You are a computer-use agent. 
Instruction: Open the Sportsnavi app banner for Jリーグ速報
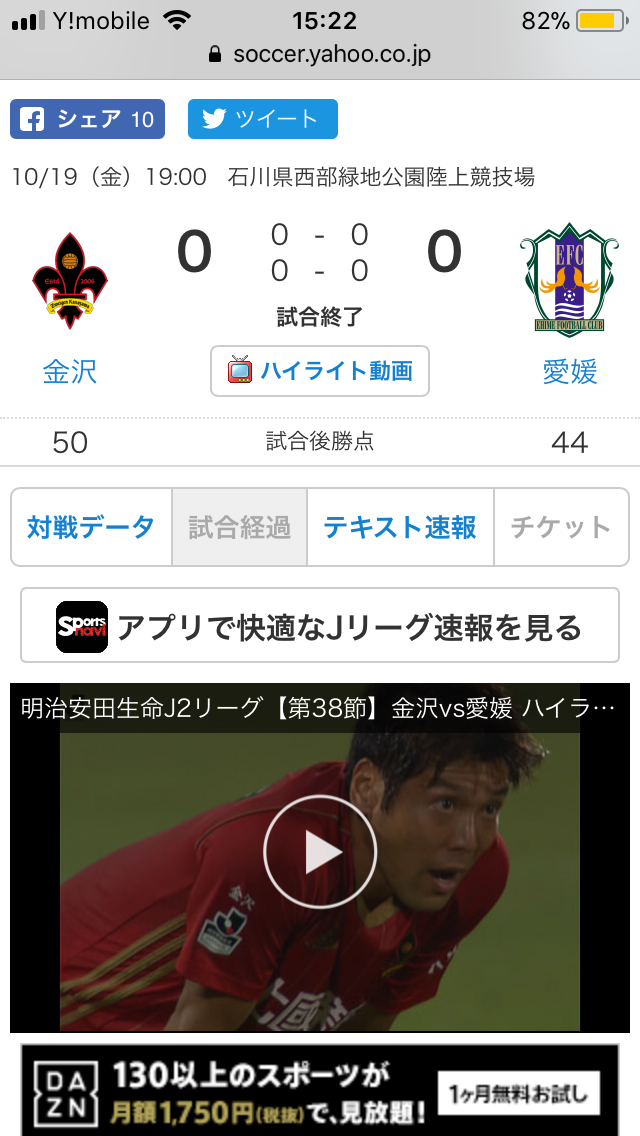(320, 627)
